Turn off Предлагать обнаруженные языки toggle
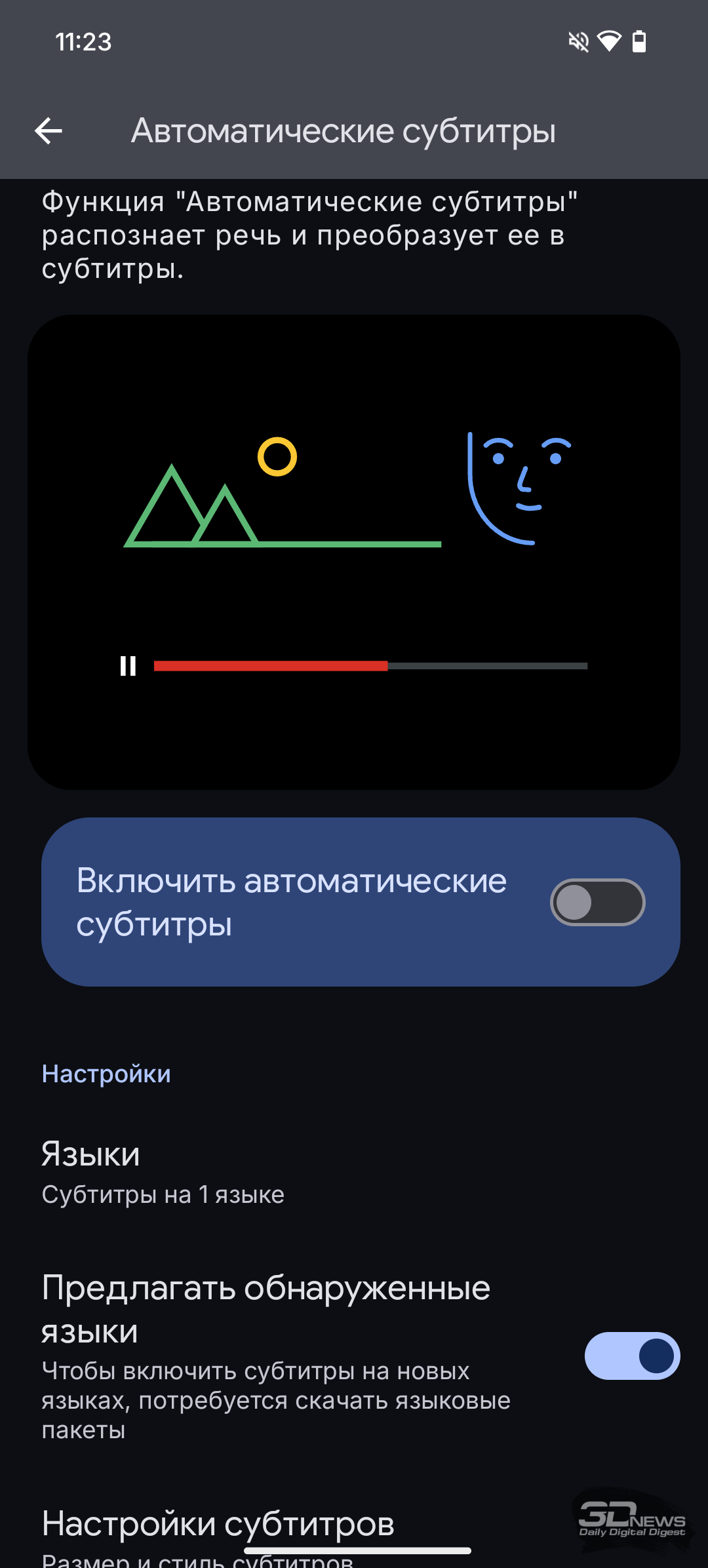The image size is (708, 1568). [632, 1356]
